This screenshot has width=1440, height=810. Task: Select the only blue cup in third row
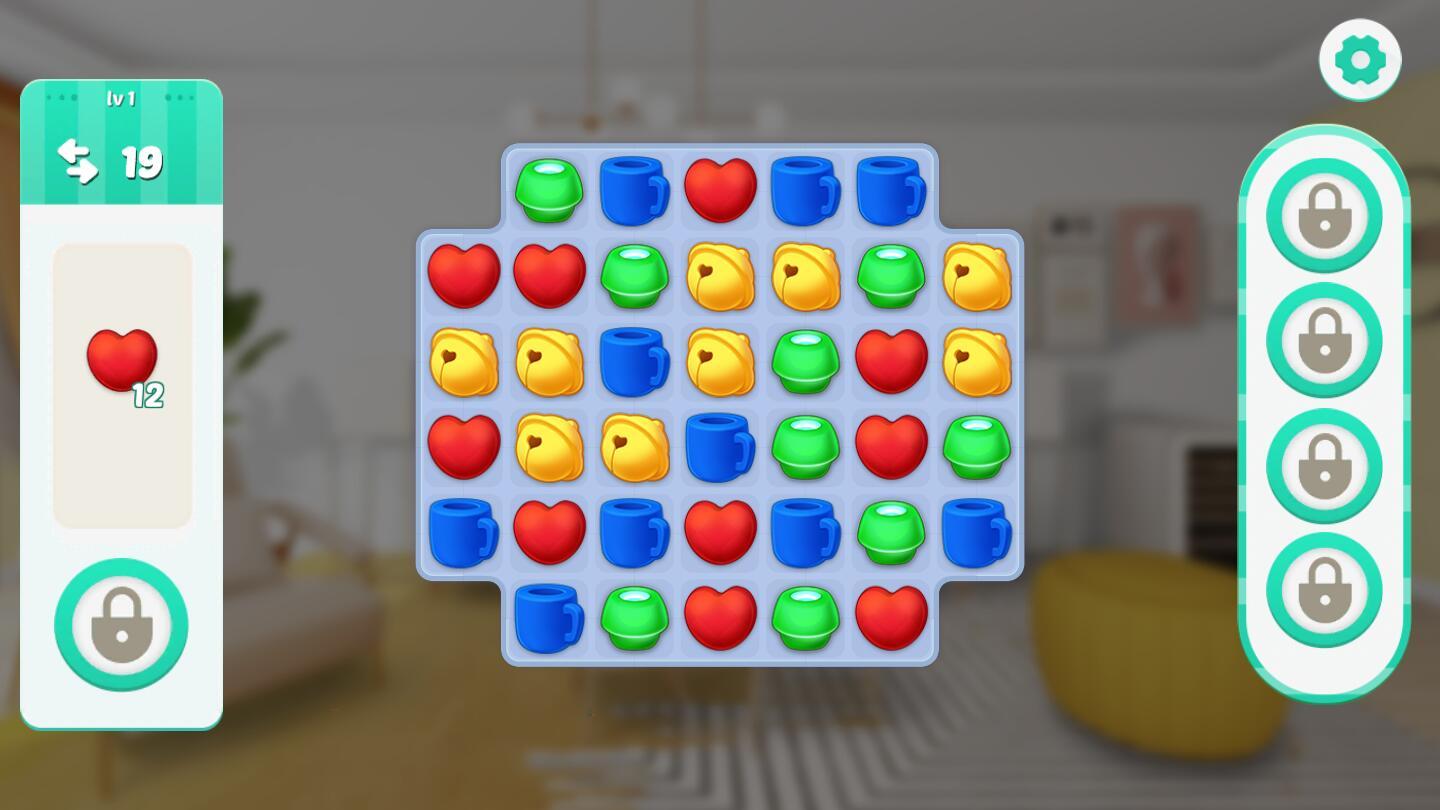click(634, 361)
